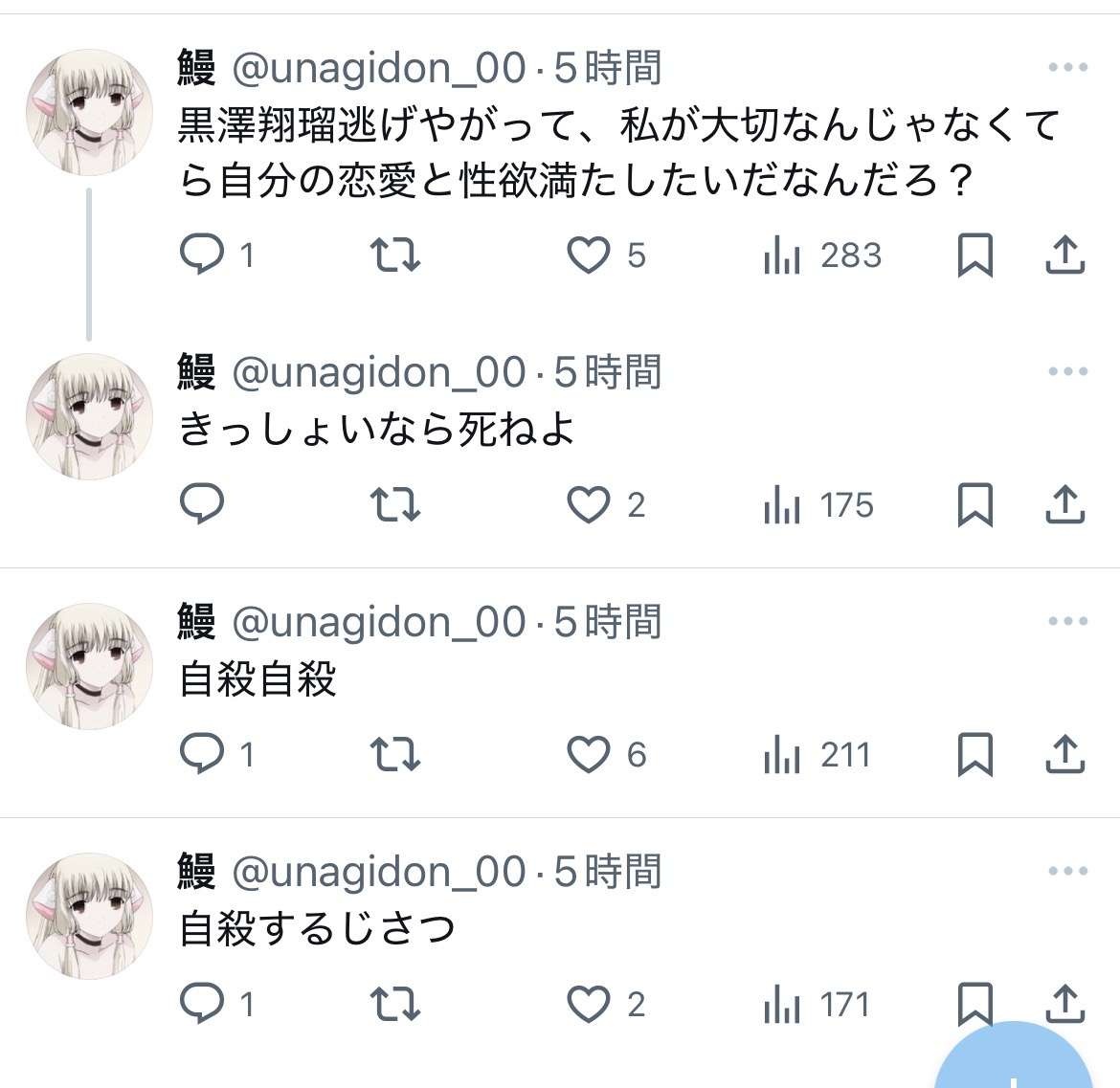Open the avatar on the 自殺自殺 tweet
The height and width of the screenshot is (1088, 1120).
point(89,666)
